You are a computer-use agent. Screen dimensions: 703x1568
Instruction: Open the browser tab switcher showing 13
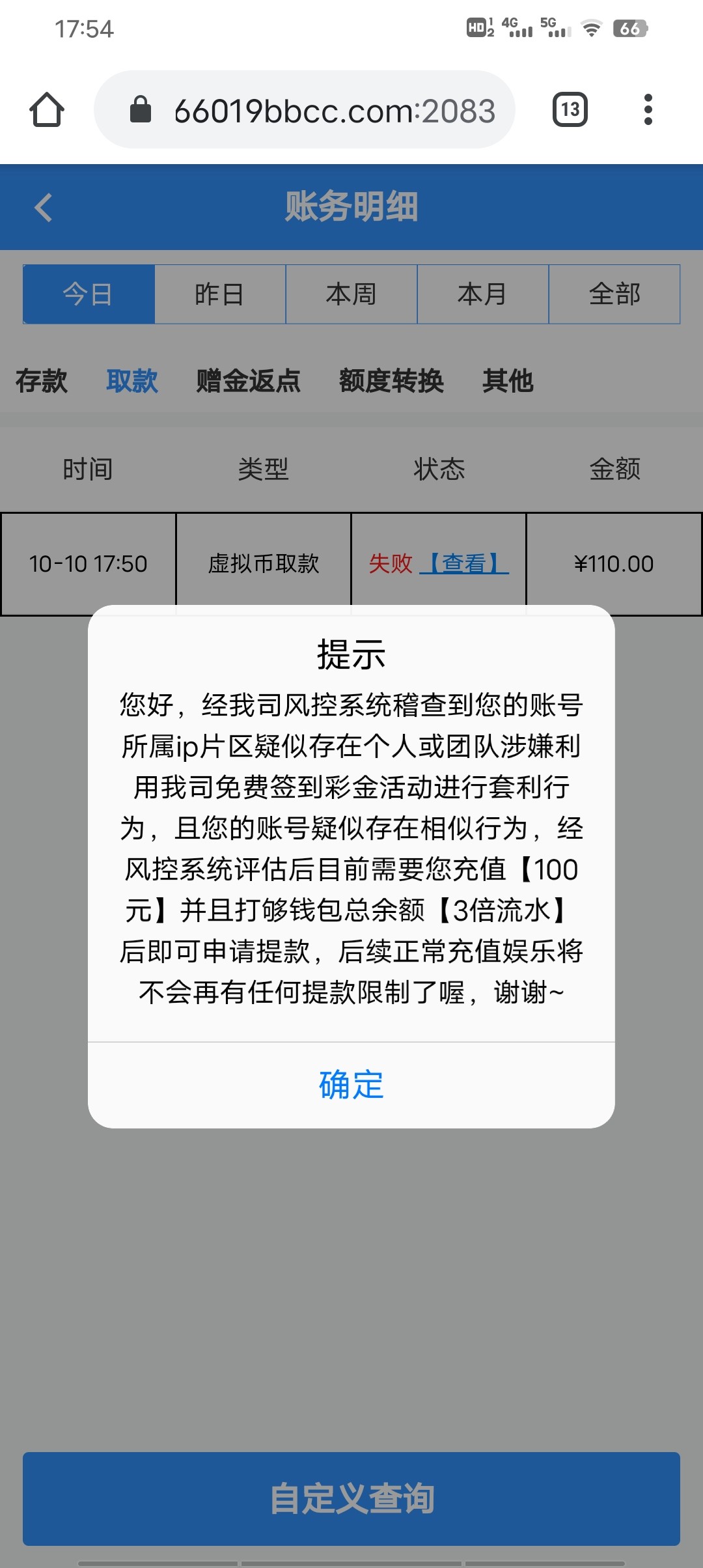click(x=570, y=109)
